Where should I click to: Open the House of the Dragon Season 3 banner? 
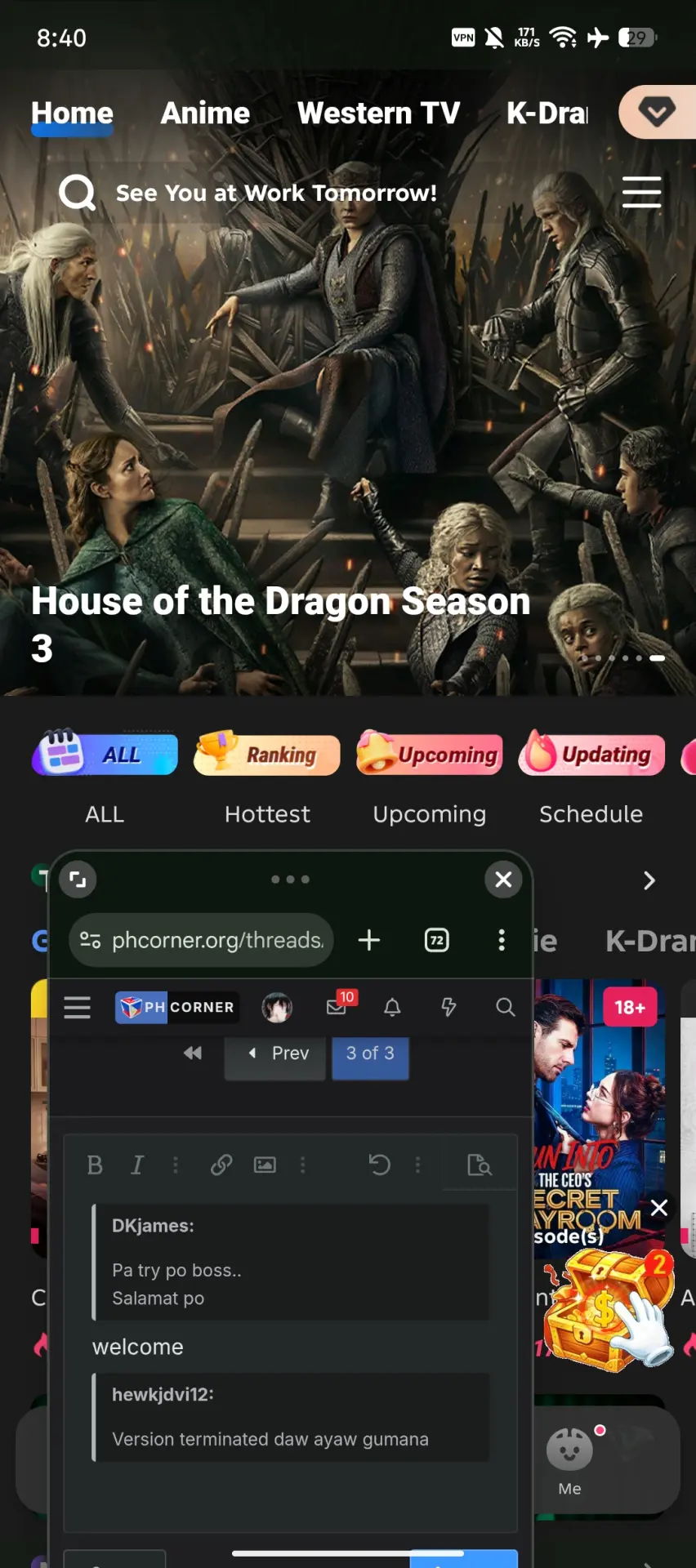[x=280, y=625]
